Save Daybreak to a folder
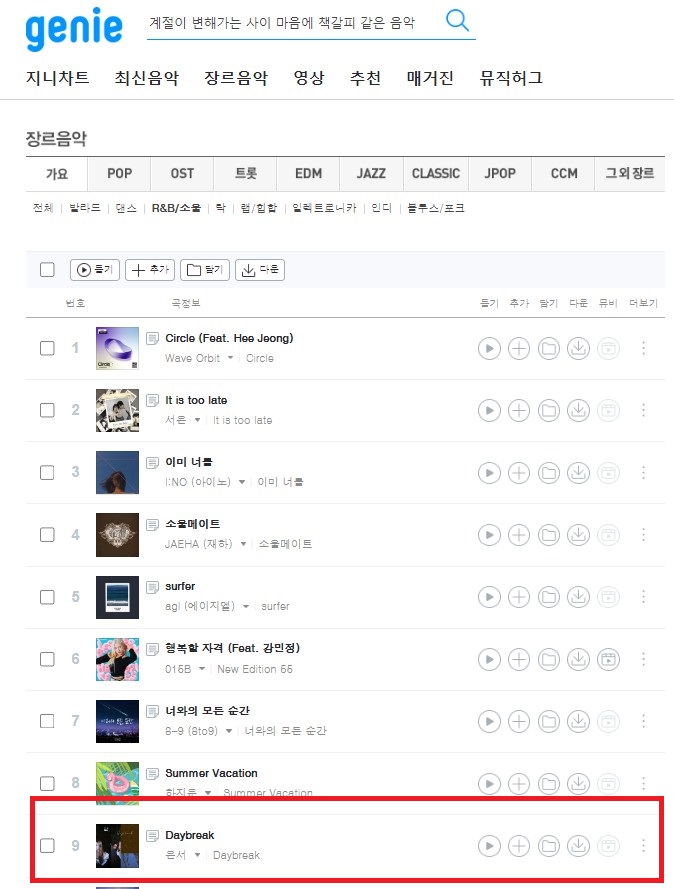The width and height of the screenshot is (674, 889). (x=548, y=846)
